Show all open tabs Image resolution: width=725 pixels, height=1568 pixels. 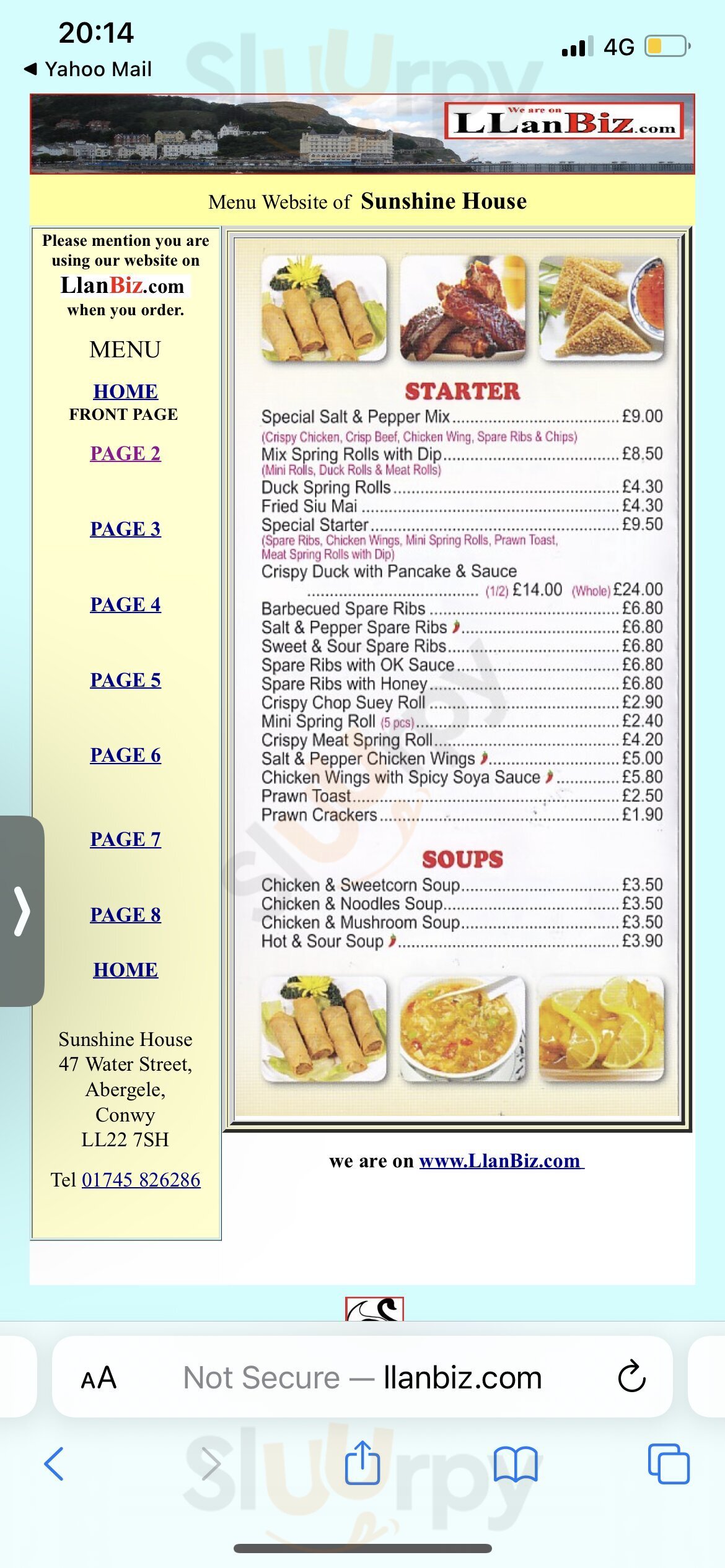668,1465
